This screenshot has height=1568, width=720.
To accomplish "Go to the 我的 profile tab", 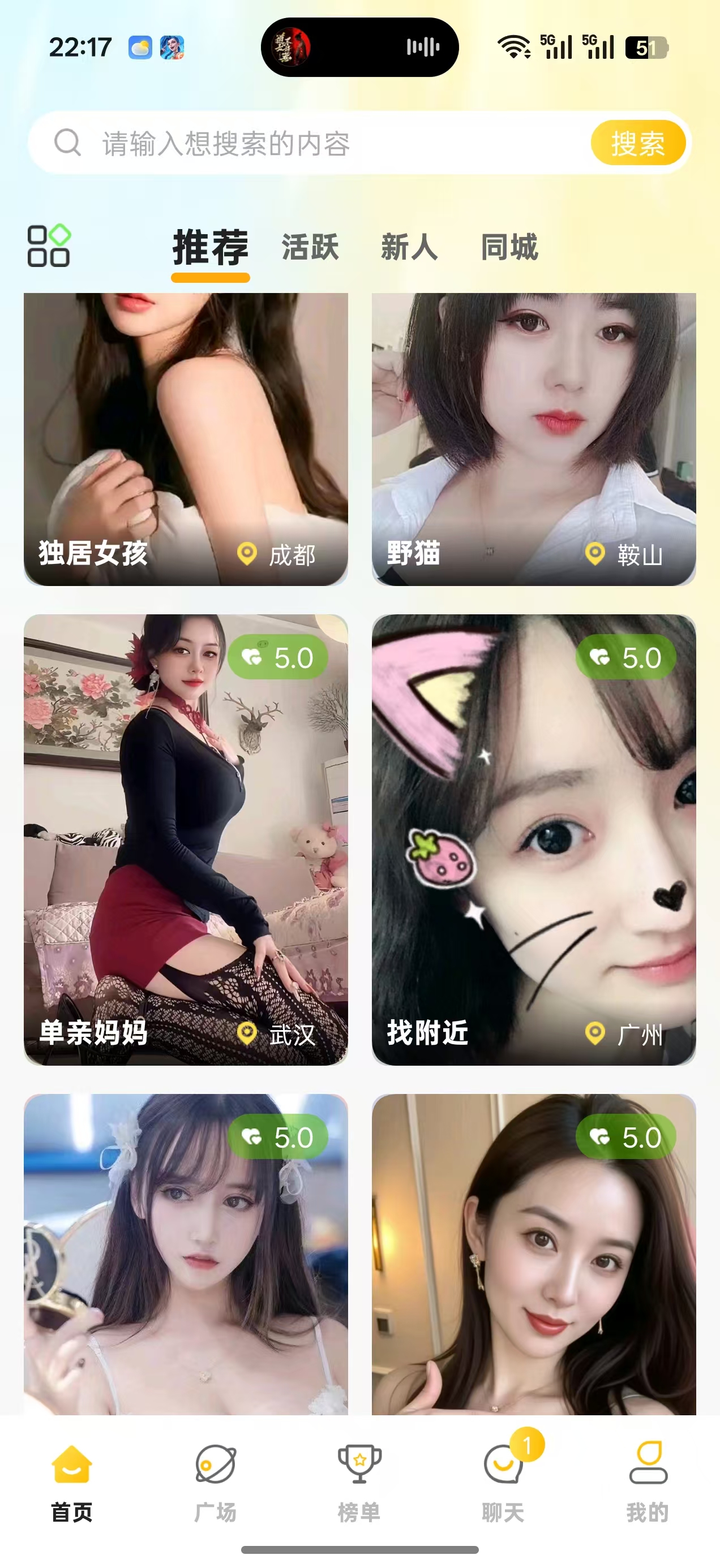I will pos(648,1478).
